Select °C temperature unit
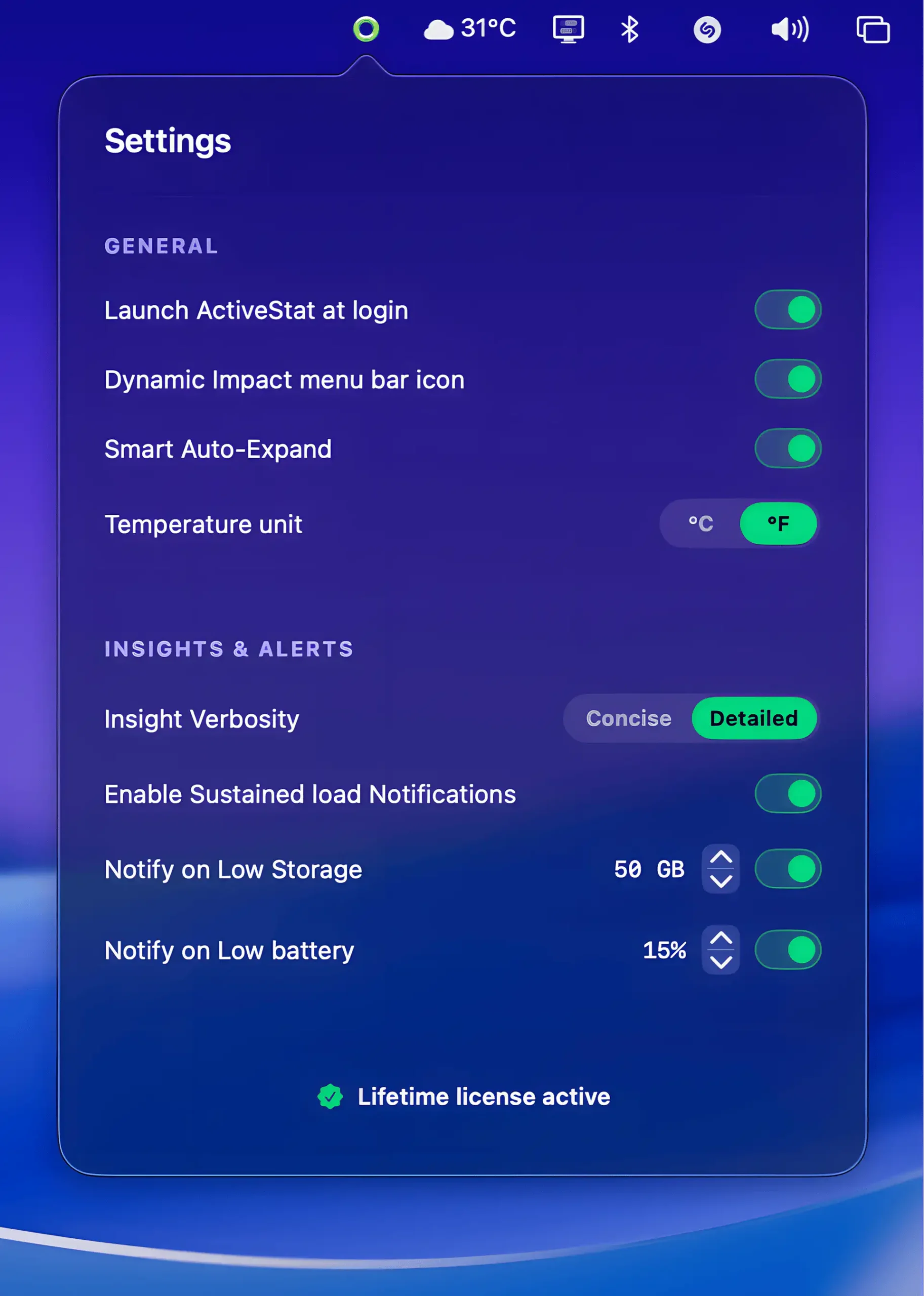Viewport: 924px width, 1296px height. (x=700, y=523)
